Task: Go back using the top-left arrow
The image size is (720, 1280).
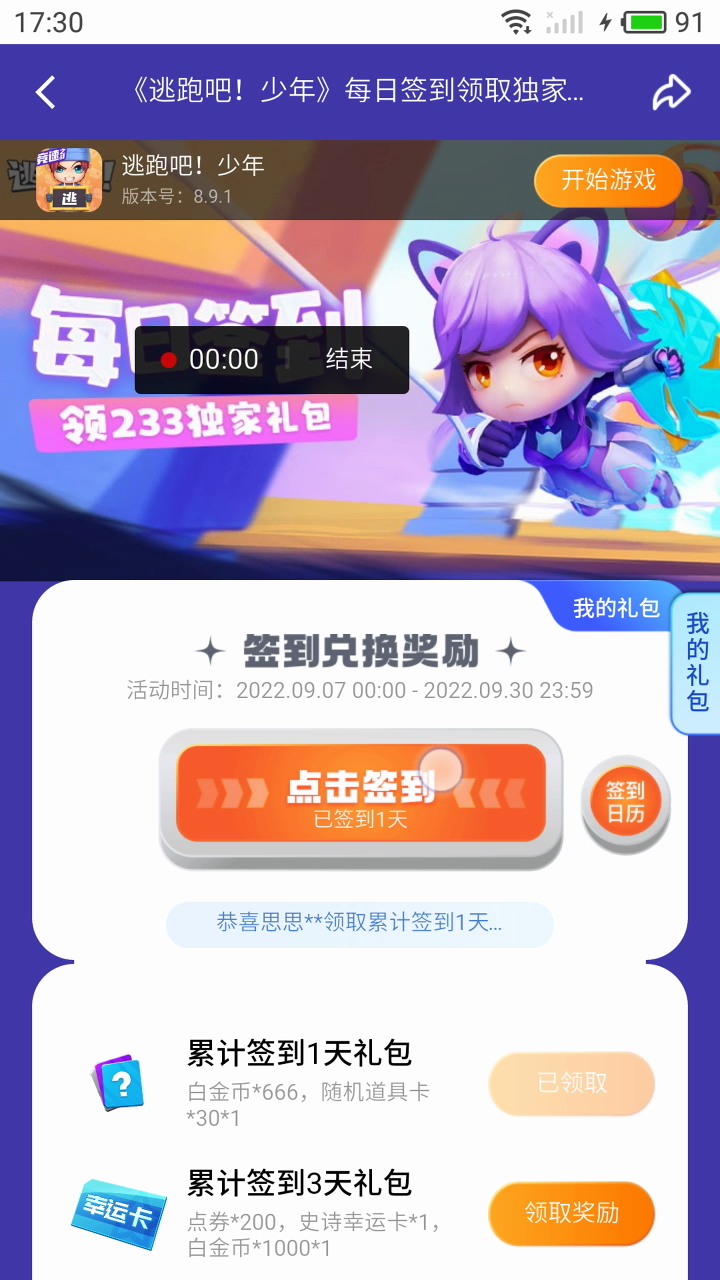Action: coord(46,93)
